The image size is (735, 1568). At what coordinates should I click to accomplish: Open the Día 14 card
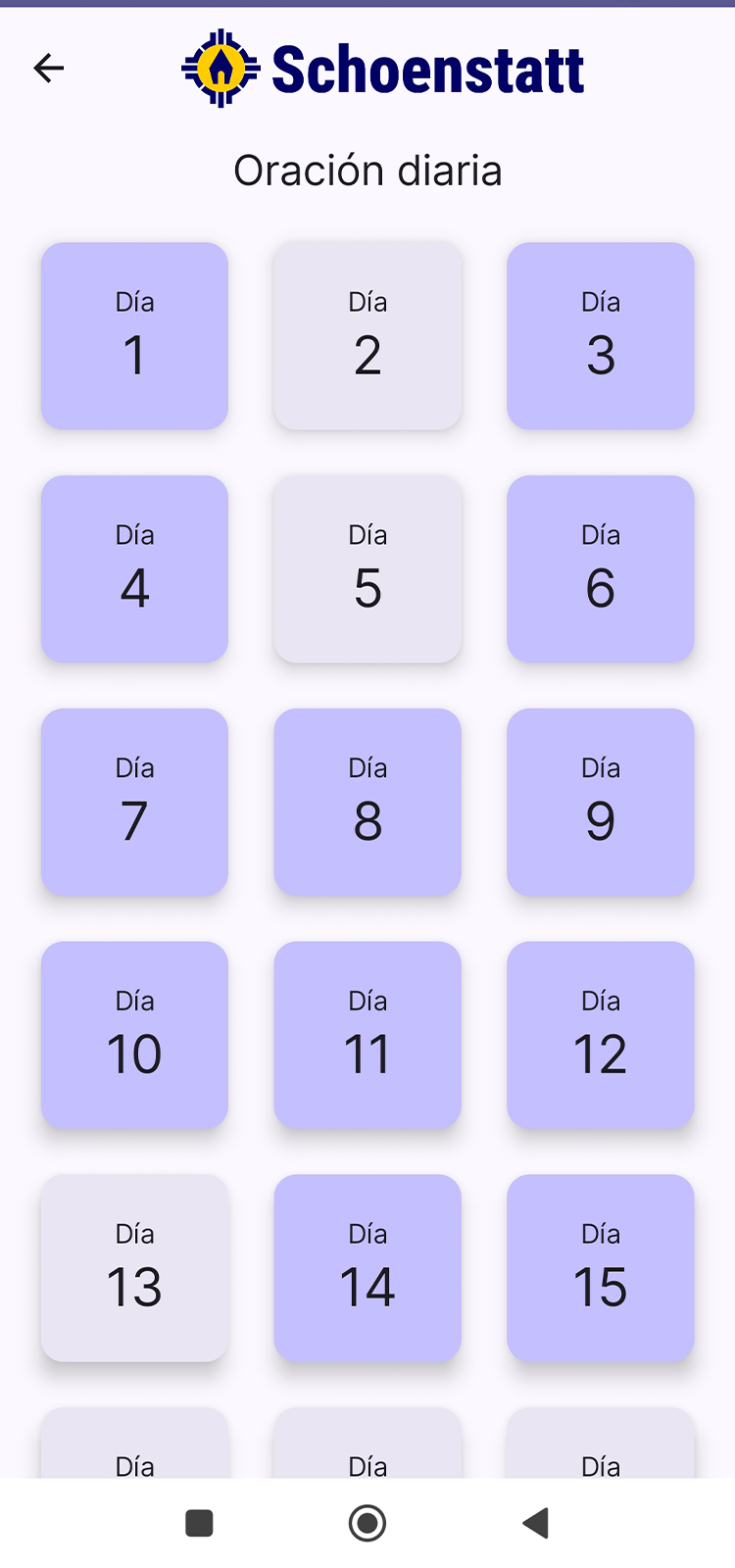point(367,1268)
